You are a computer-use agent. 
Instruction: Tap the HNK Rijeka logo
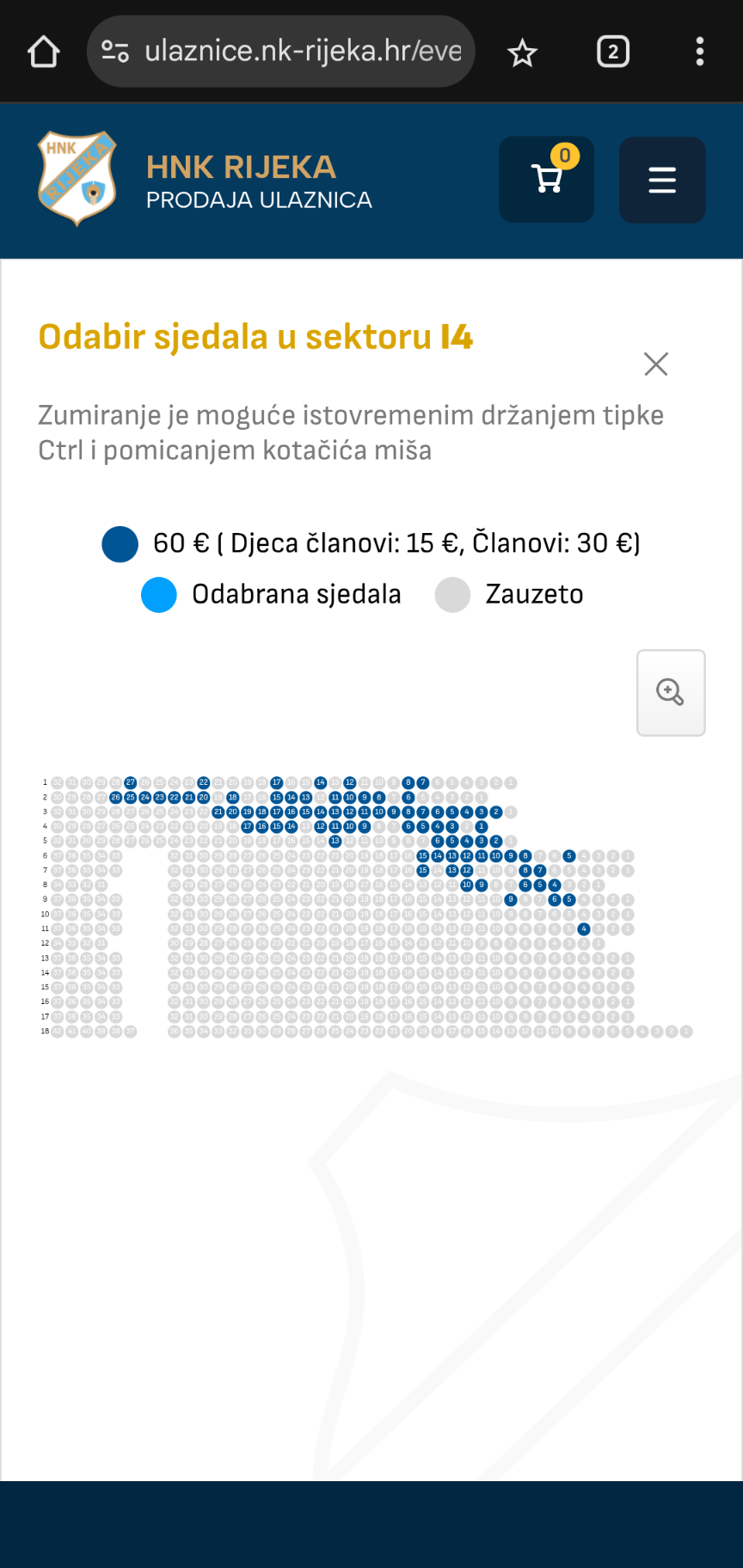(x=77, y=179)
